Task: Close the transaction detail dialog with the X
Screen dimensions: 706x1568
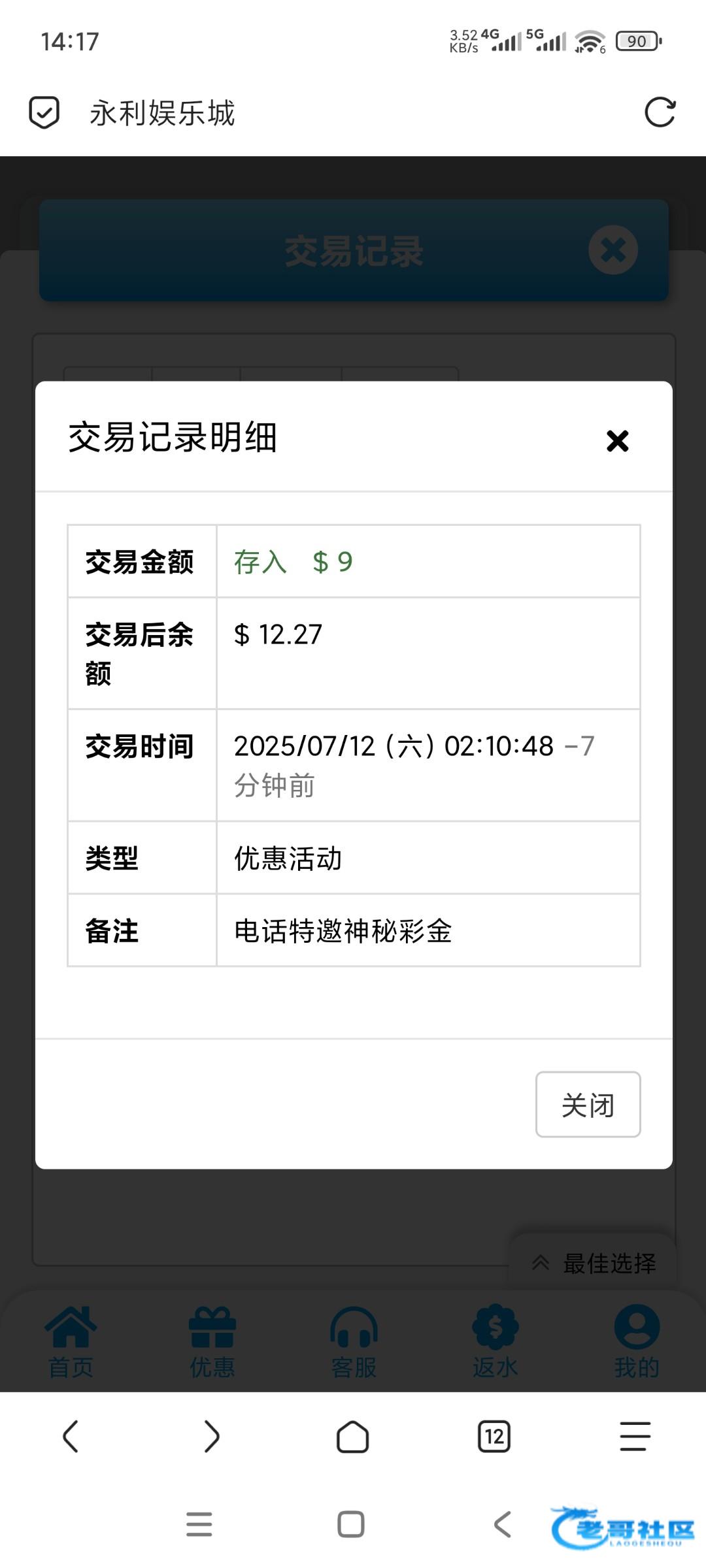Action: (617, 441)
